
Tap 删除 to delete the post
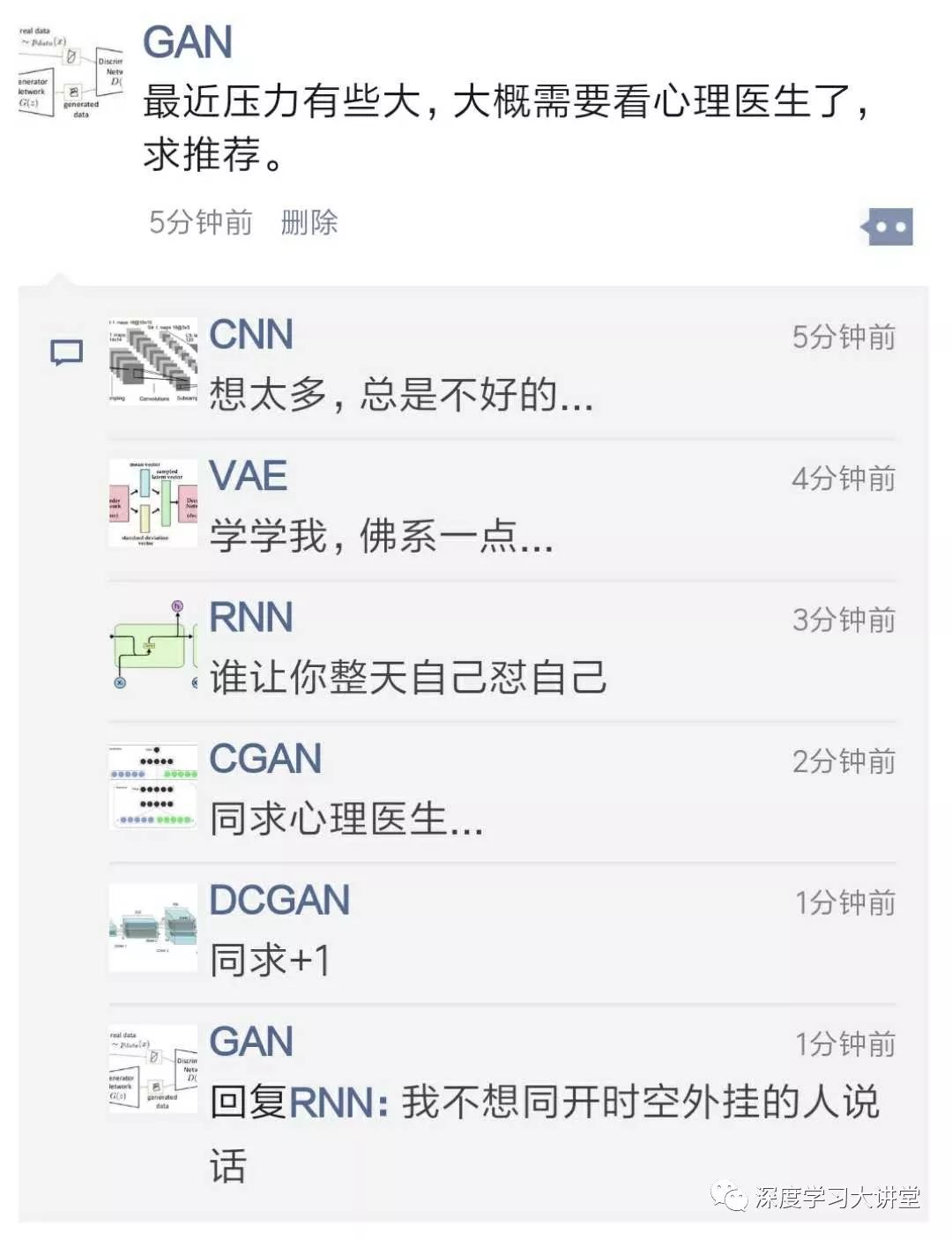coord(309,222)
